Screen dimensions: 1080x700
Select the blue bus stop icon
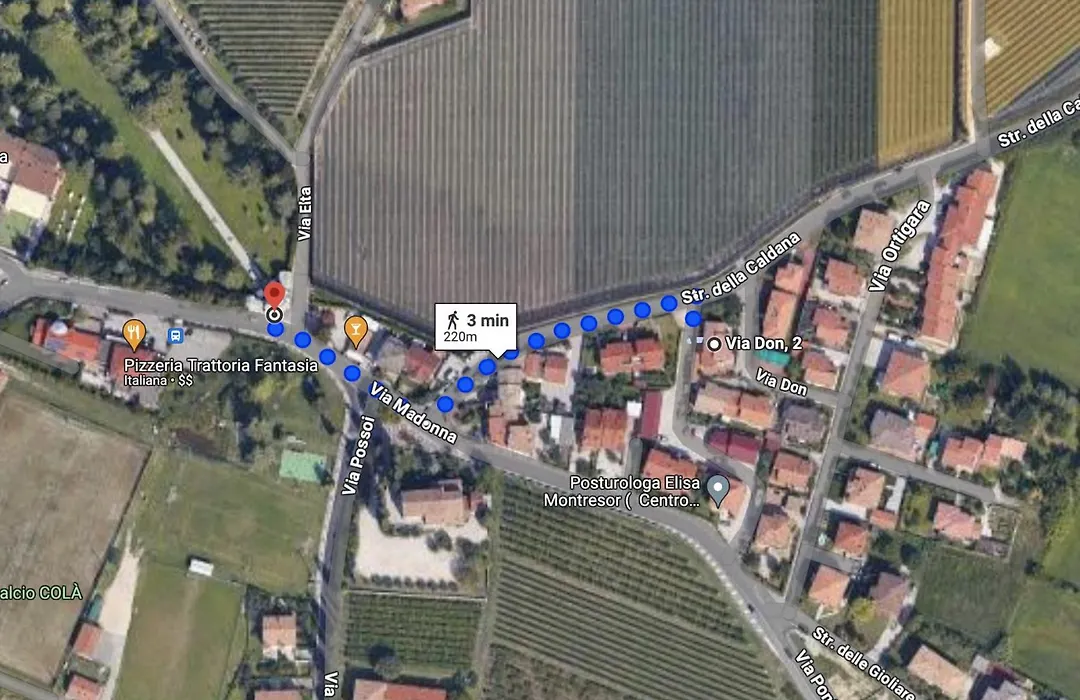176,336
